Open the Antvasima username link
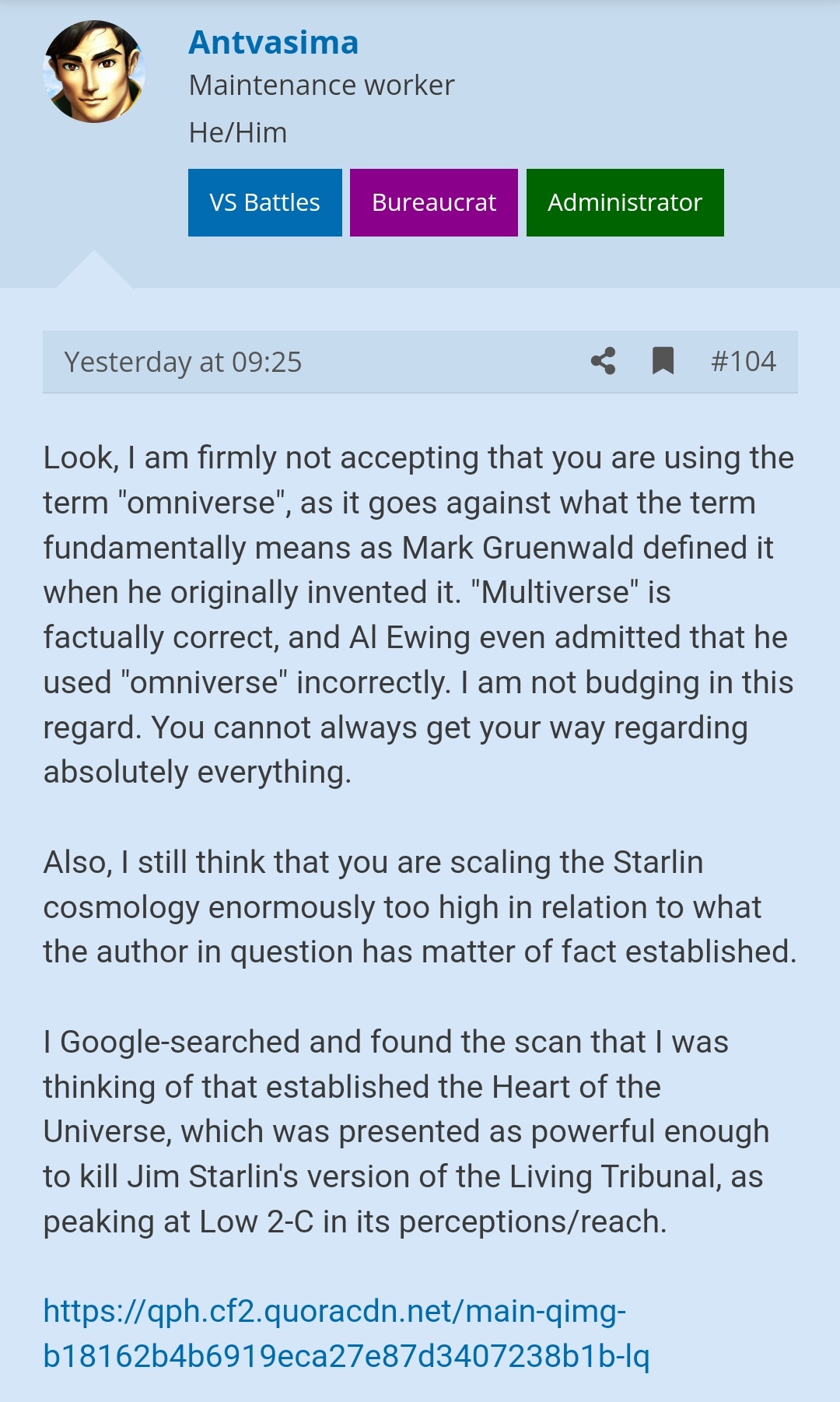 pos(274,42)
